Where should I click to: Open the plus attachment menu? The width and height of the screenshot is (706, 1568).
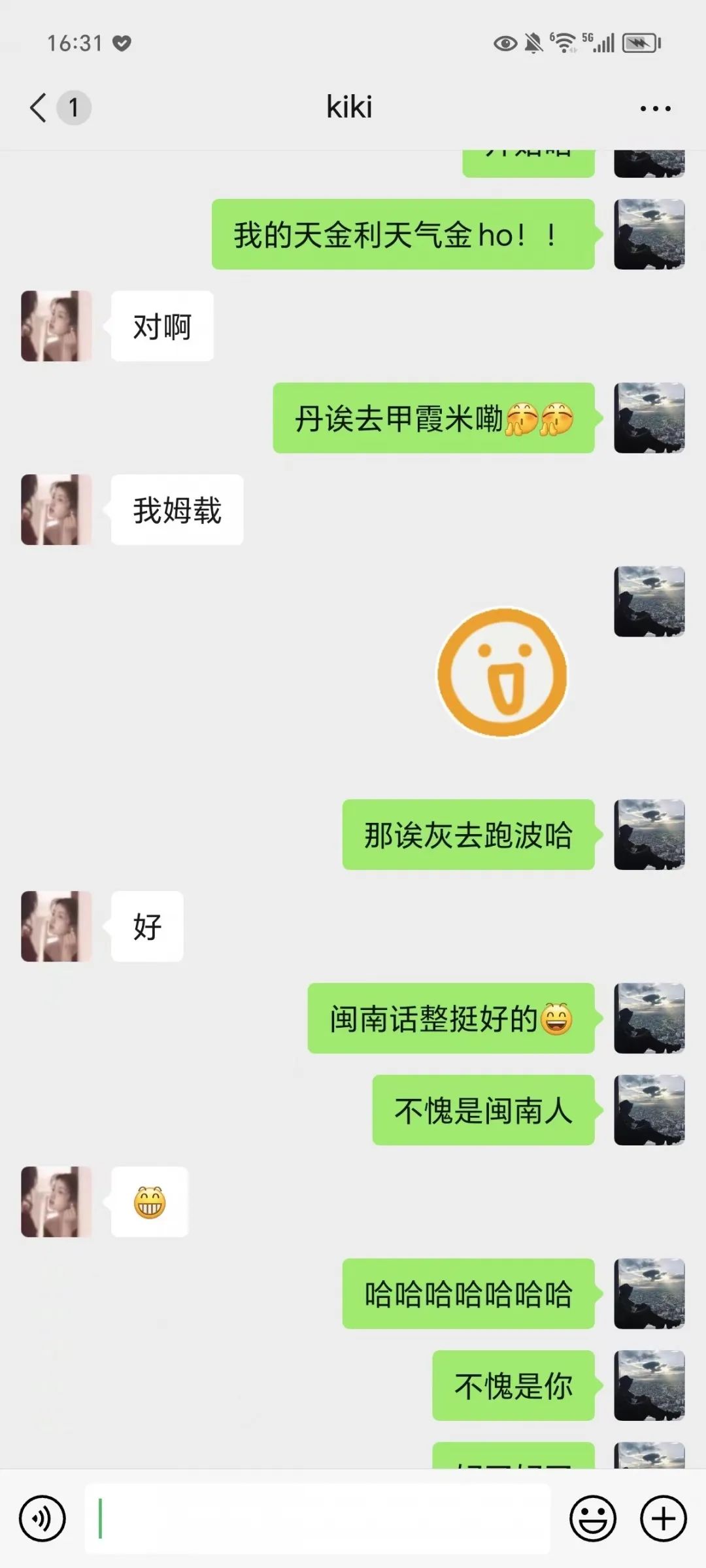(663, 1518)
